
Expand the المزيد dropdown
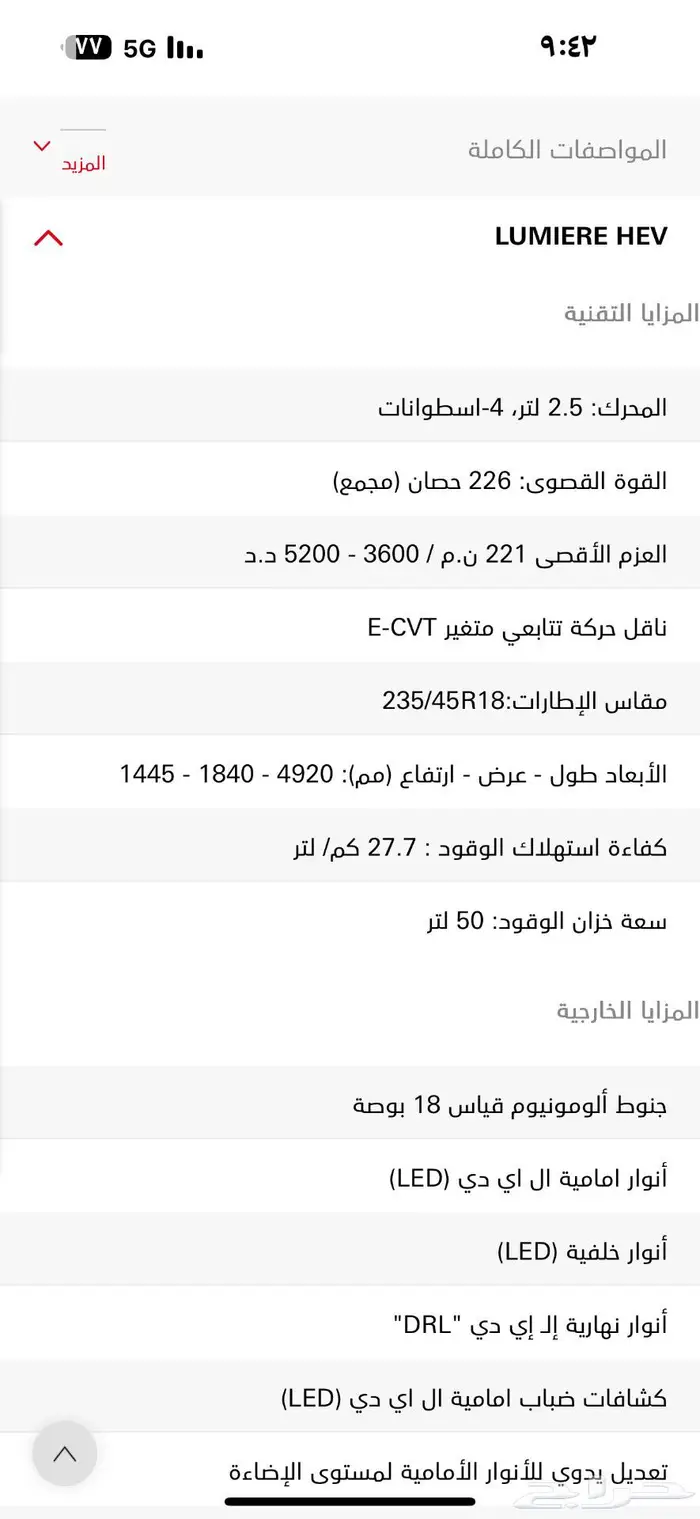[x=70, y=153]
